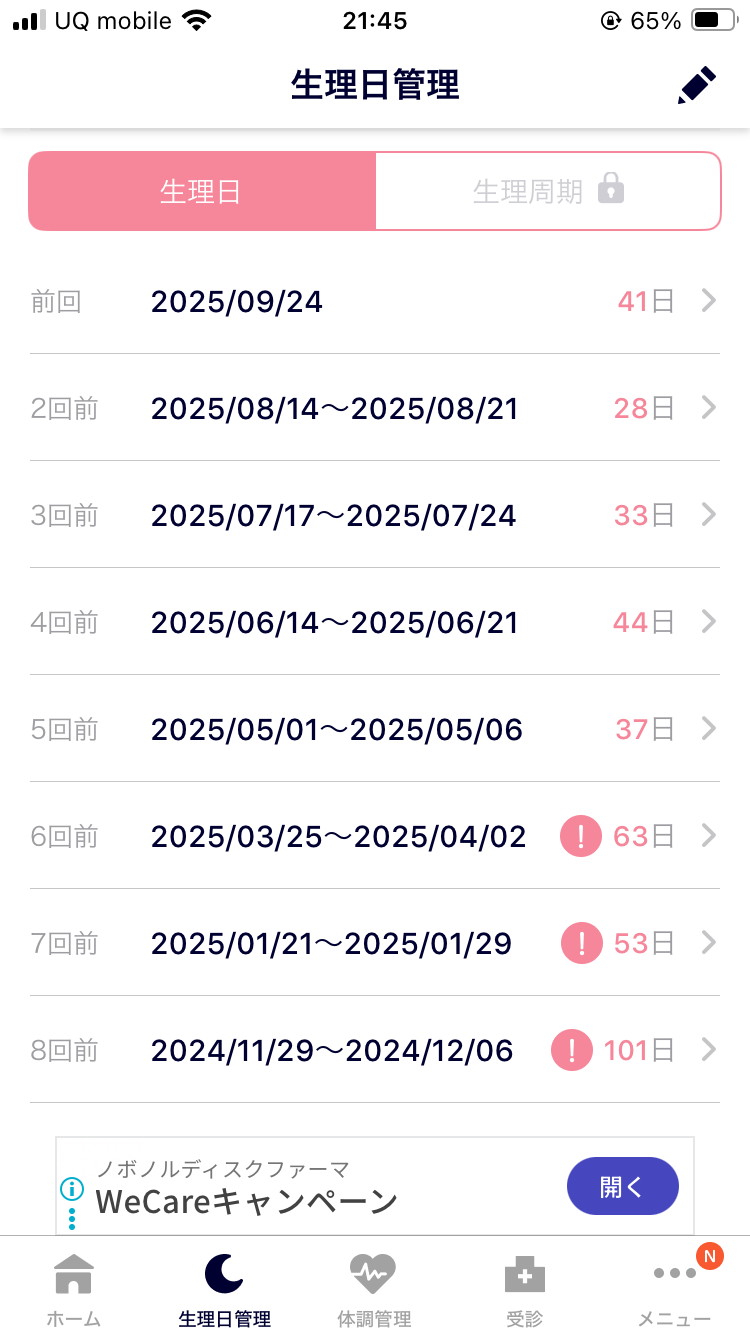Switch to the 体調管理 tab
750x1334 pixels.
374,1289
